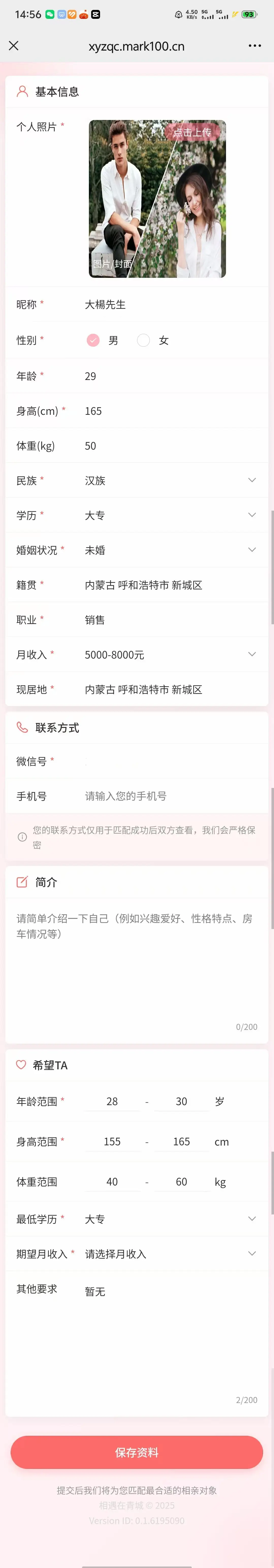The height and width of the screenshot is (1568, 274).
Task: Edit the 年龄 age field
Action: [x=170, y=376]
